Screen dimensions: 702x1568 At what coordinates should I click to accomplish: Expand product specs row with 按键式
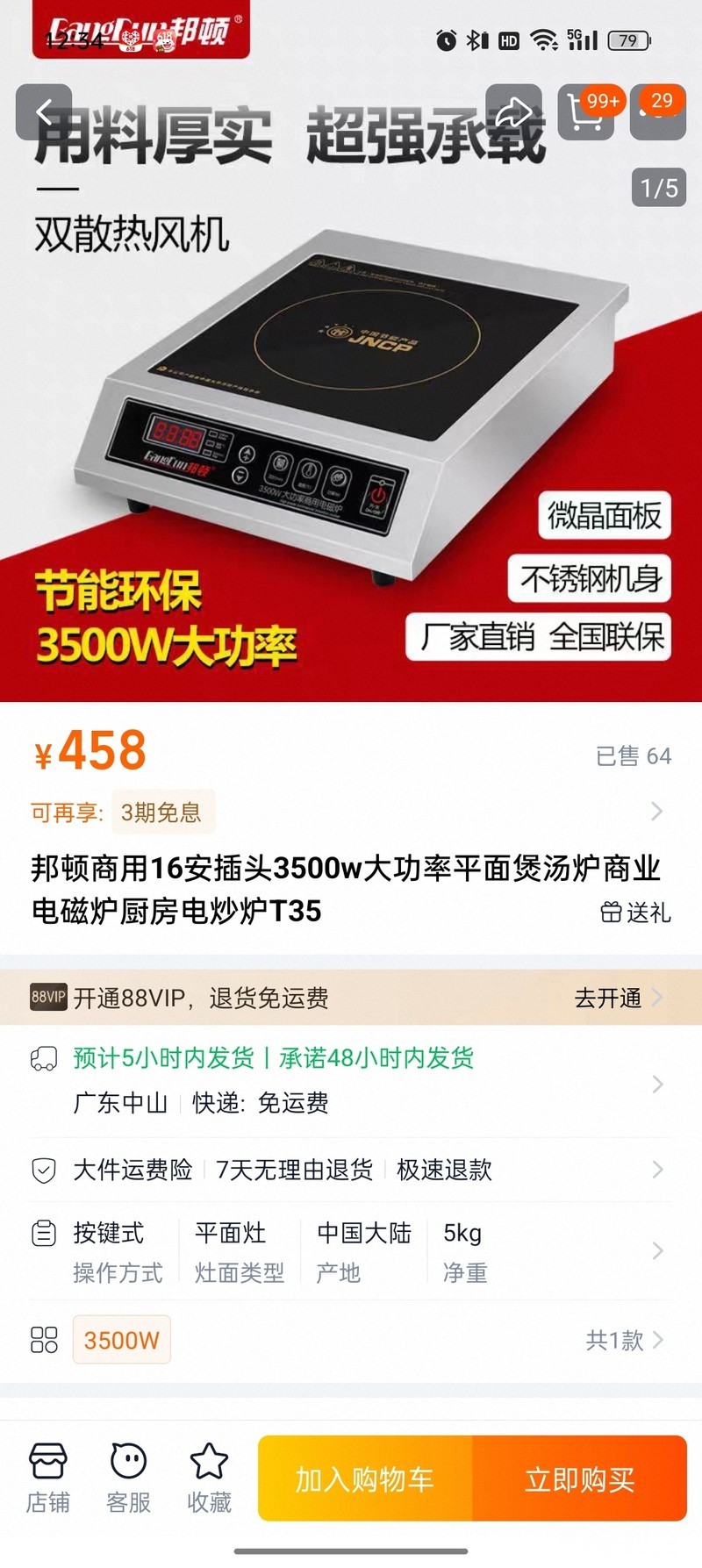point(351,1251)
